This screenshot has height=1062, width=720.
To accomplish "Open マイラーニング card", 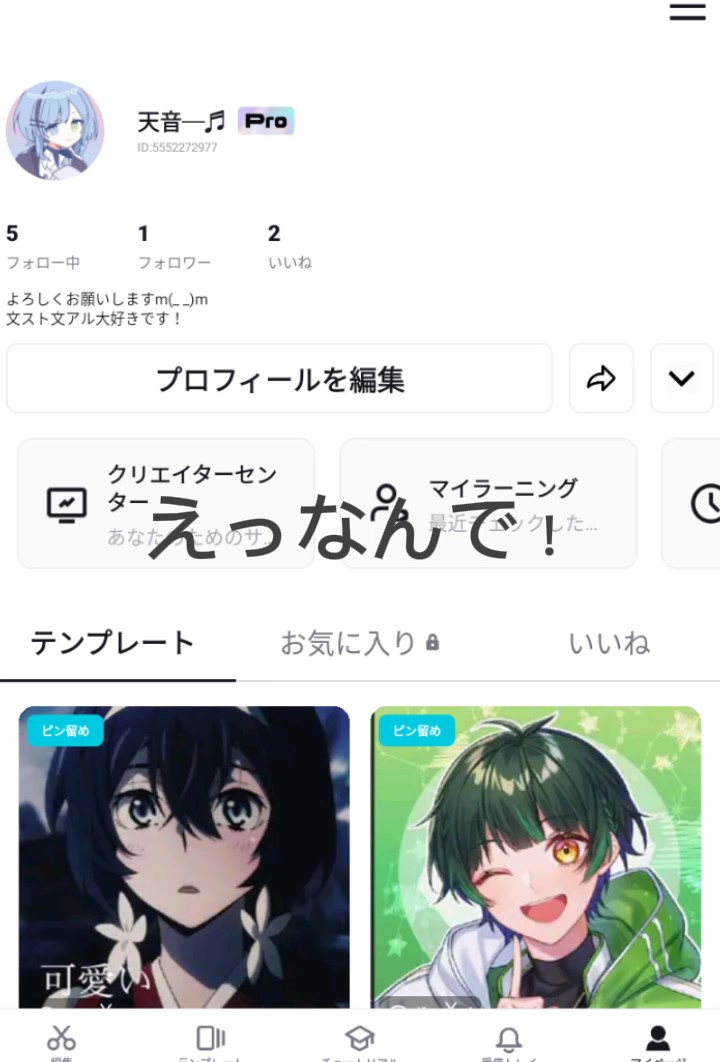I will [488, 503].
